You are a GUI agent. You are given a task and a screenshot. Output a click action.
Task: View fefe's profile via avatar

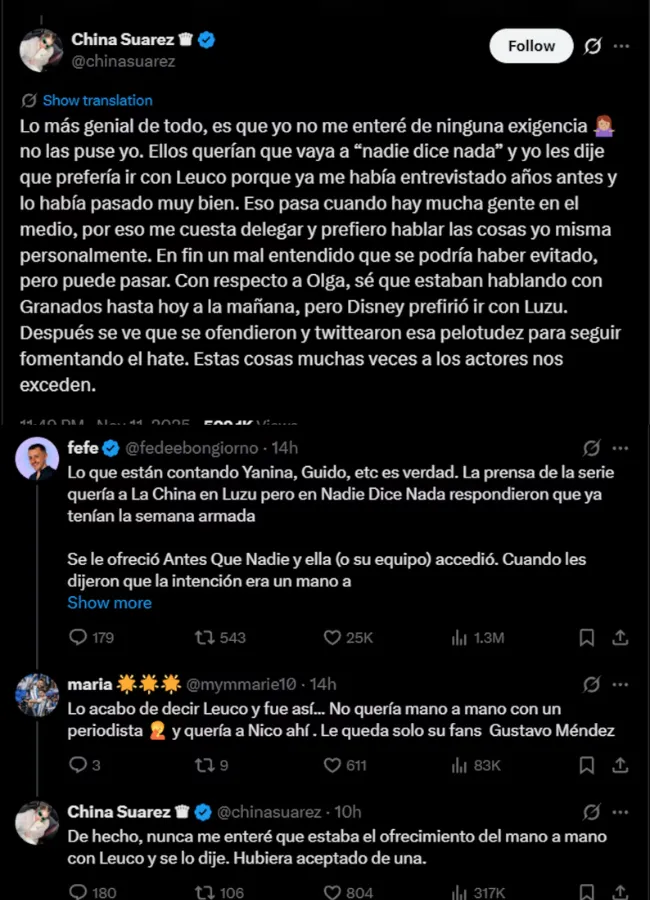pos(37,459)
